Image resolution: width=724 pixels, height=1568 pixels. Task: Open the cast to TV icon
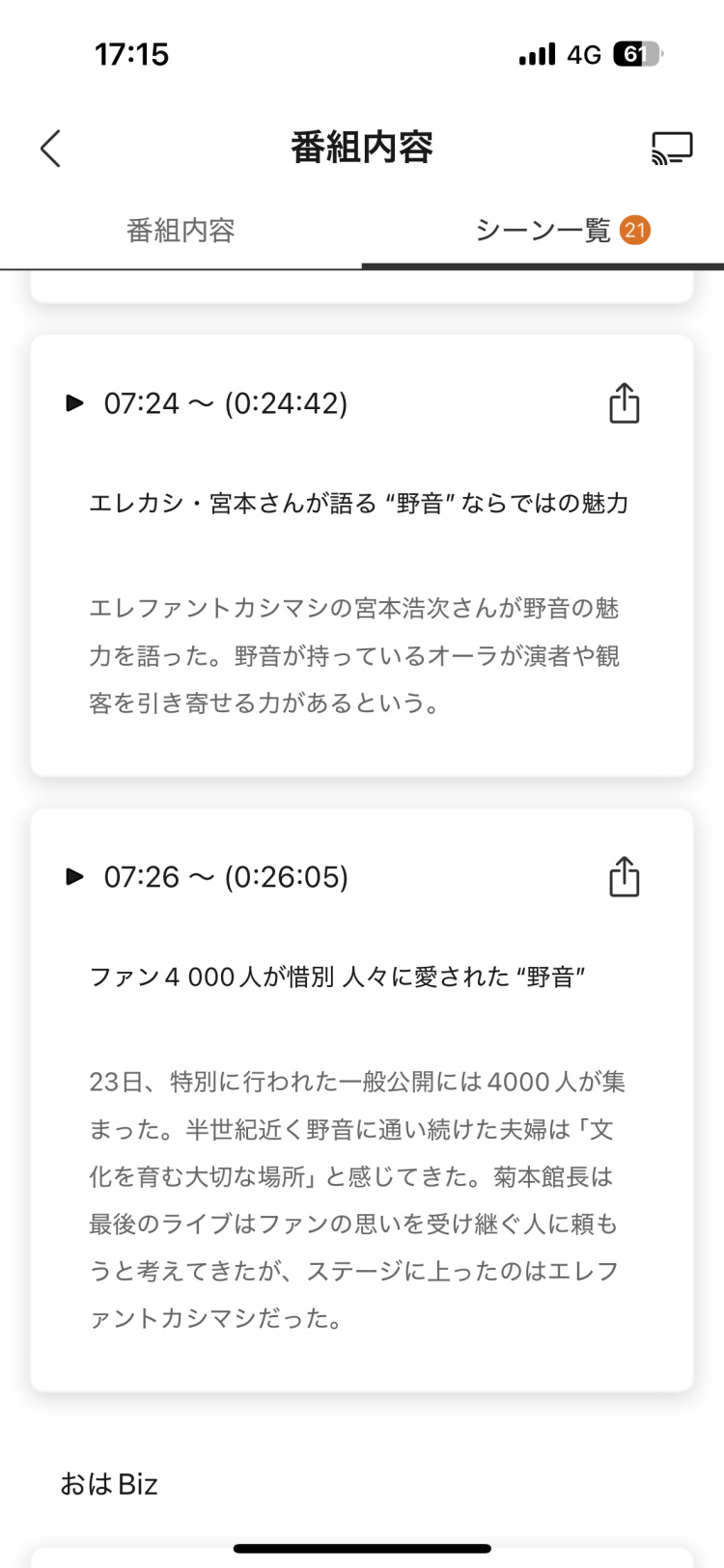pos(672,149)
